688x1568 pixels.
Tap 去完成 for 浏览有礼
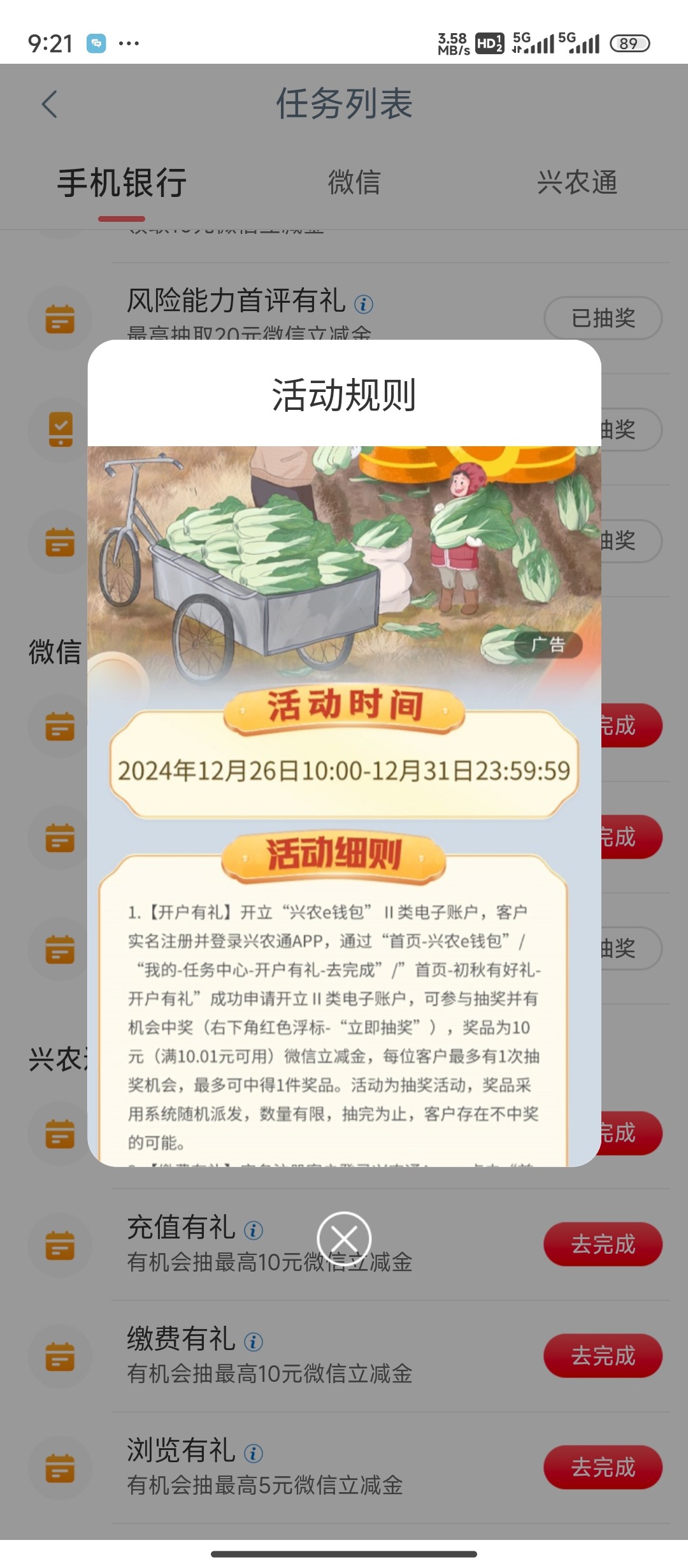point(603,1467)
